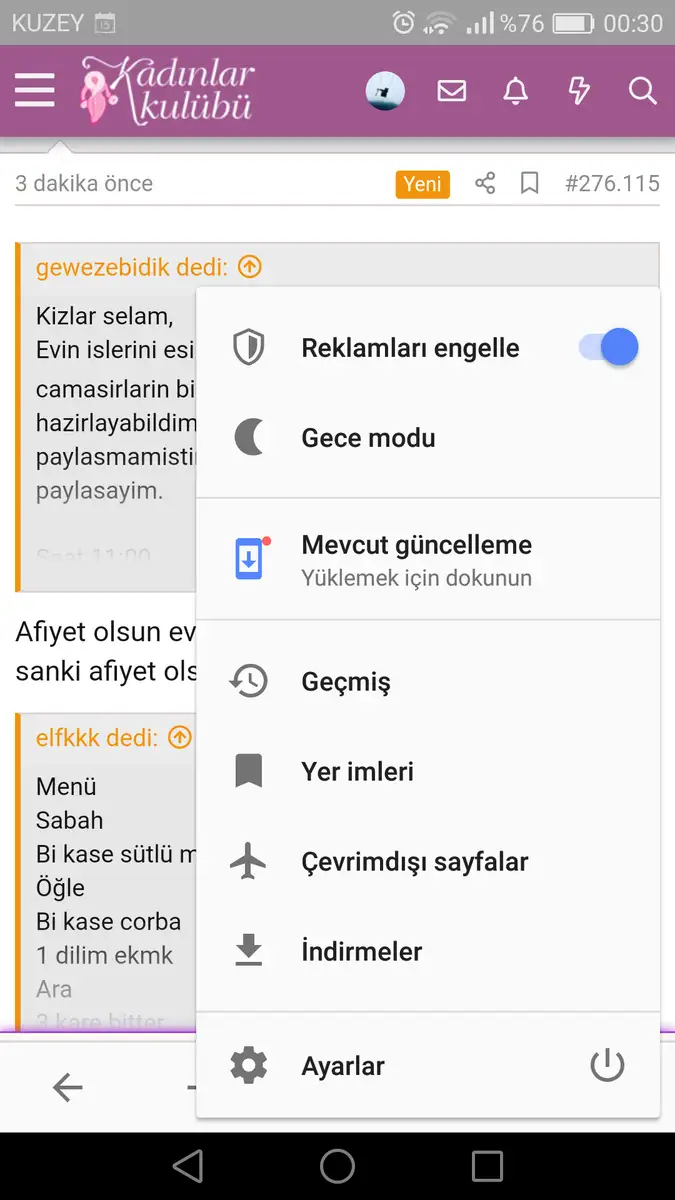Screen dimensions: 675x1200
Task: Enable Gece modu
Action: [x=428, y=438]
